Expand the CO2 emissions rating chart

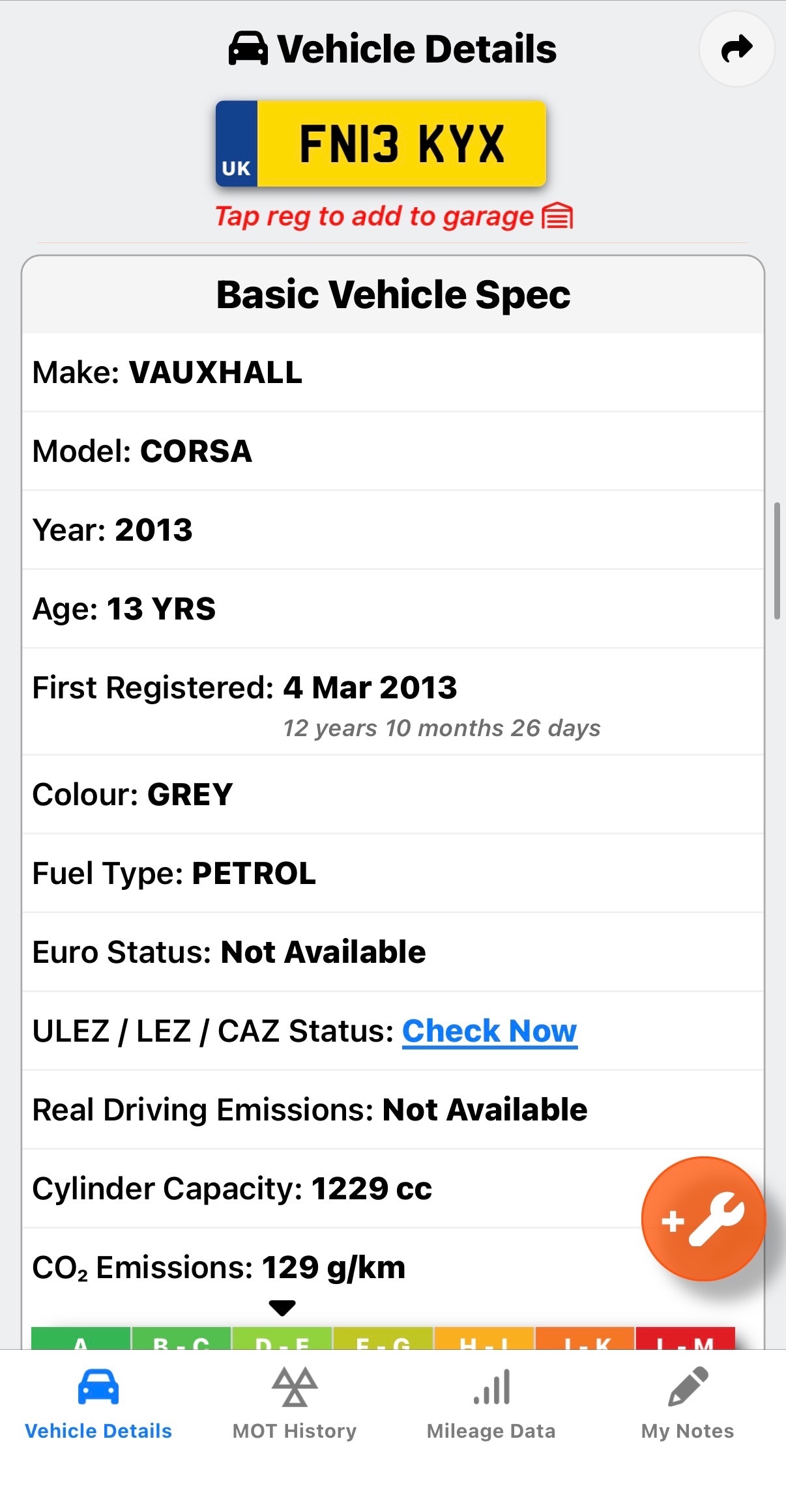pos(282,1307)
